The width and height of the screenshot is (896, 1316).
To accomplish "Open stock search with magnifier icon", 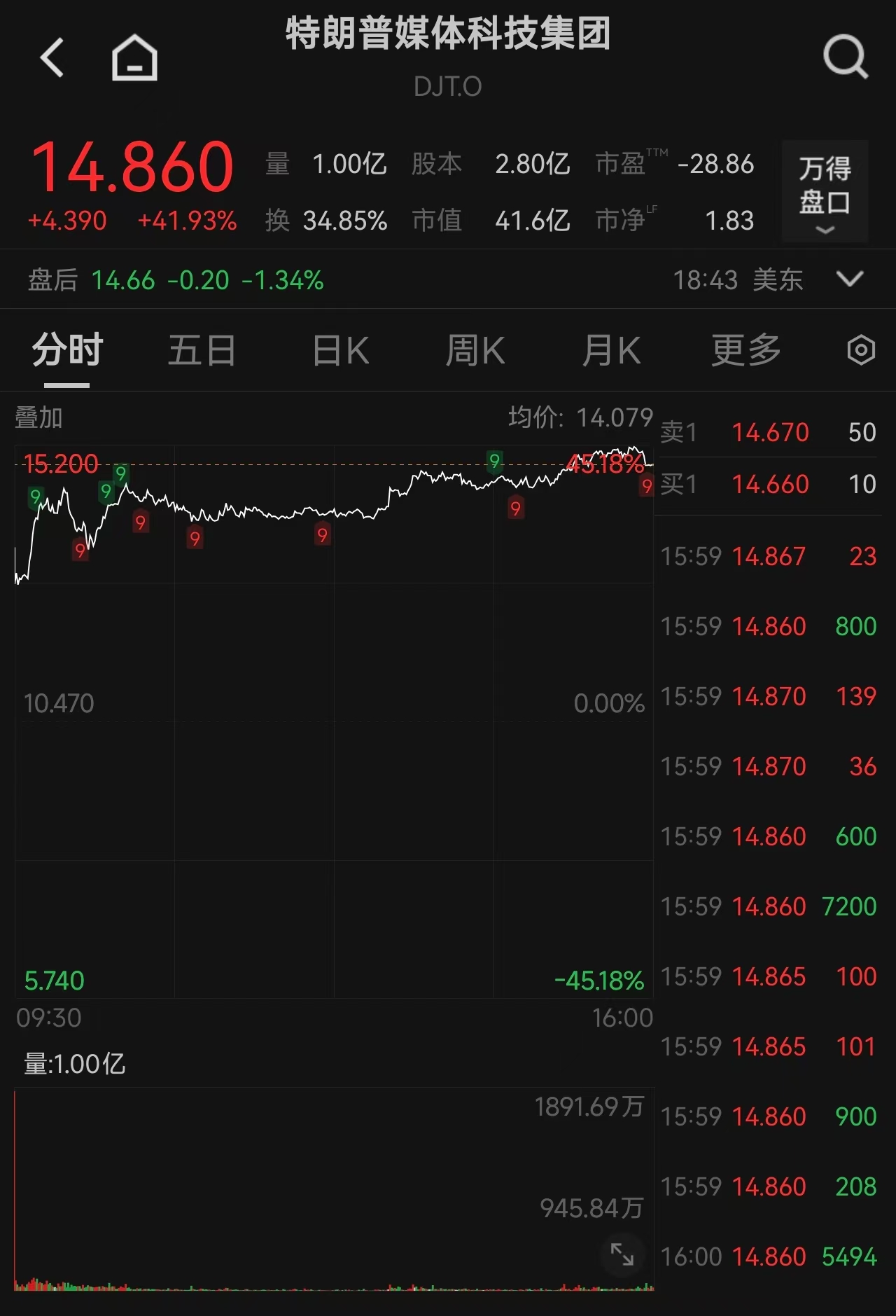I will coord(846,57).
